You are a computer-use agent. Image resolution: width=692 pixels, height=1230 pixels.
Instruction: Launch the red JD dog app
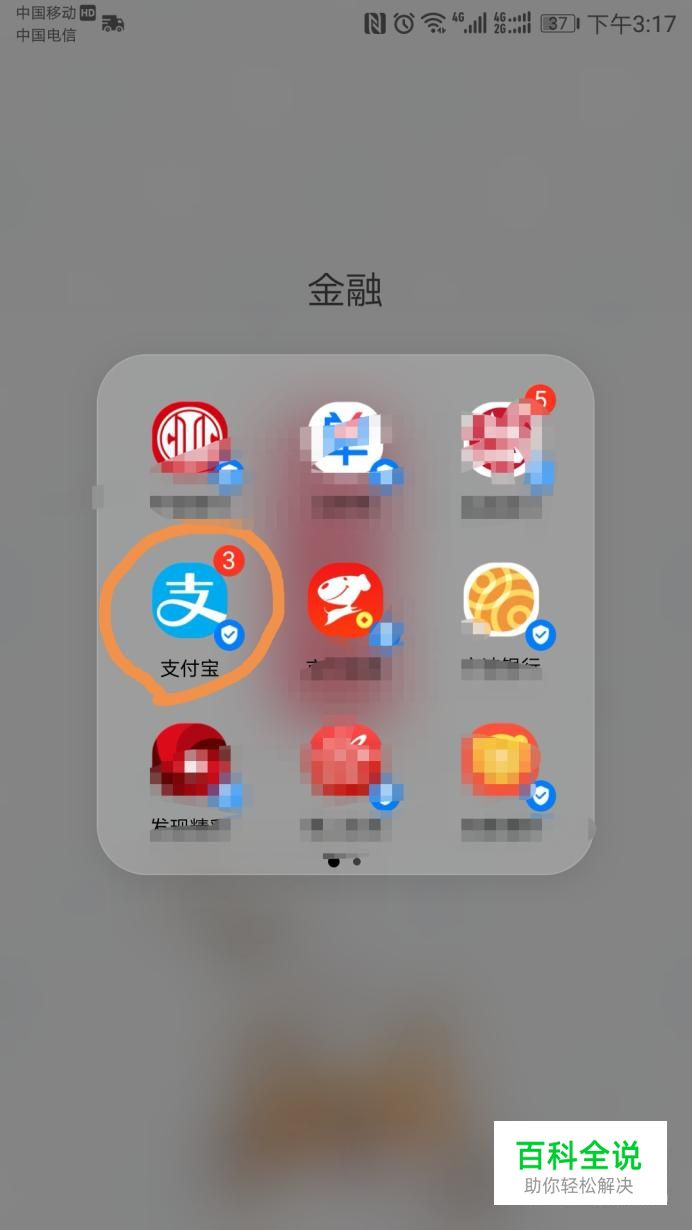tap(345, 601)
